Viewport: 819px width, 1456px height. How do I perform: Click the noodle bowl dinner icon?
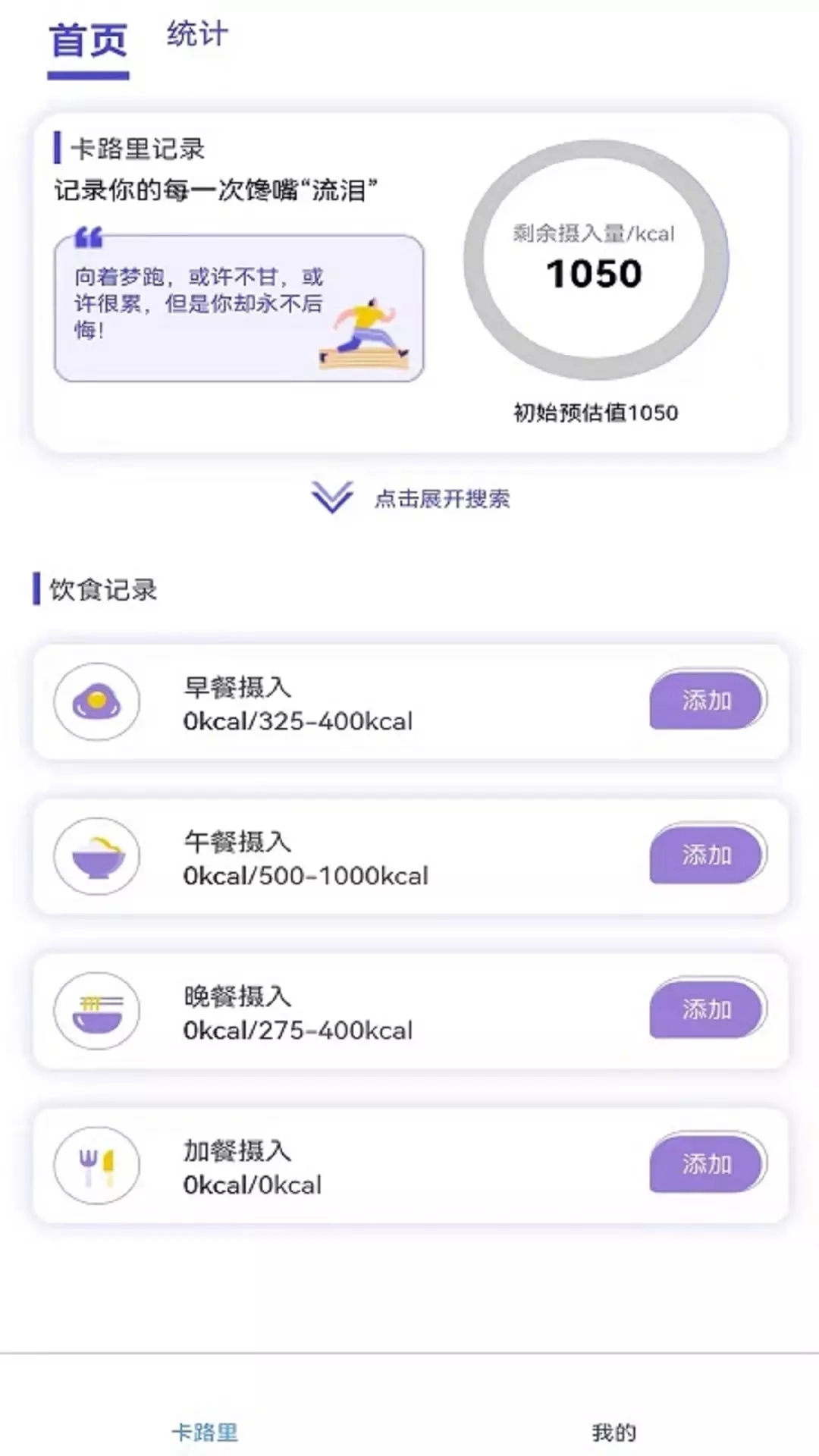[x=96, y=1011]
